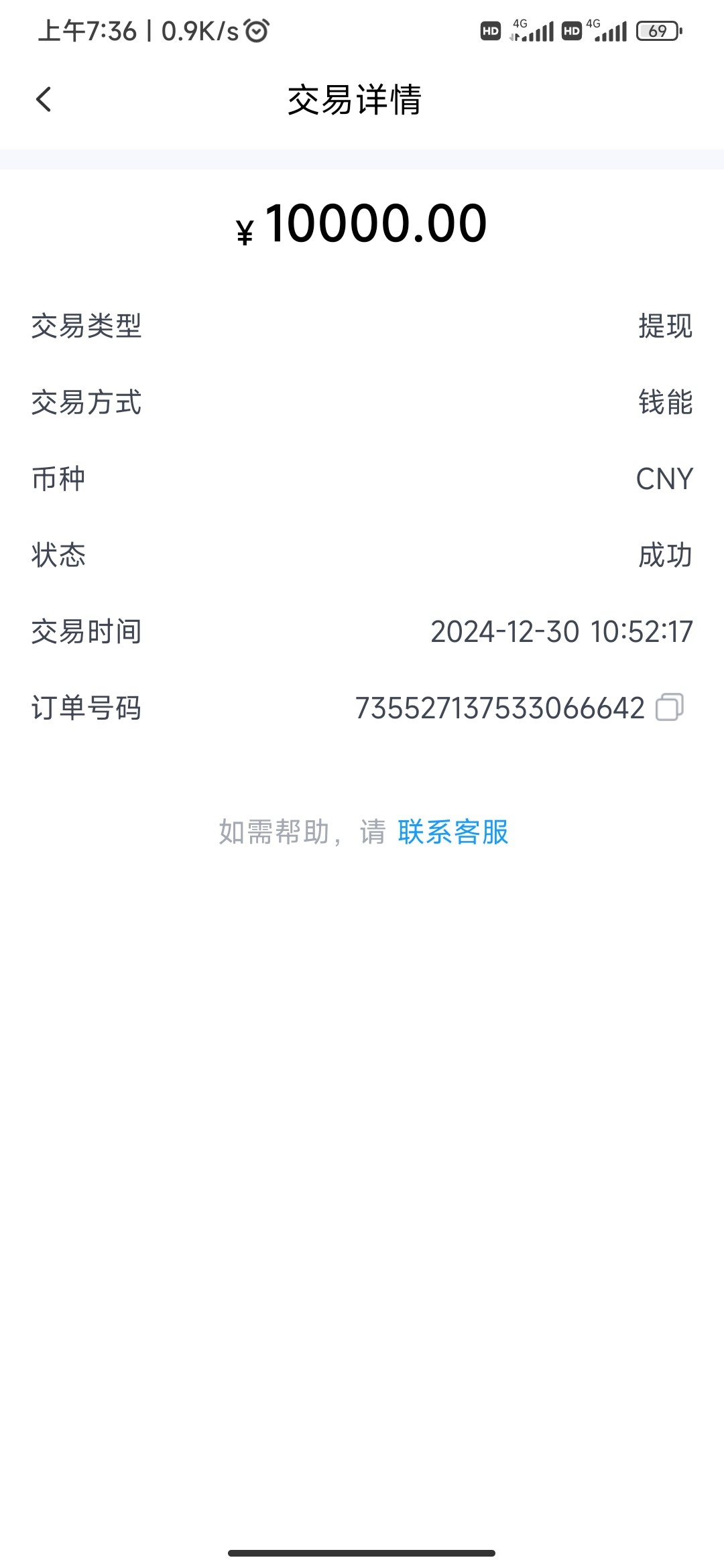The image size is (724, 1568).
Task: Copy the order number
Action: point(669,708)
